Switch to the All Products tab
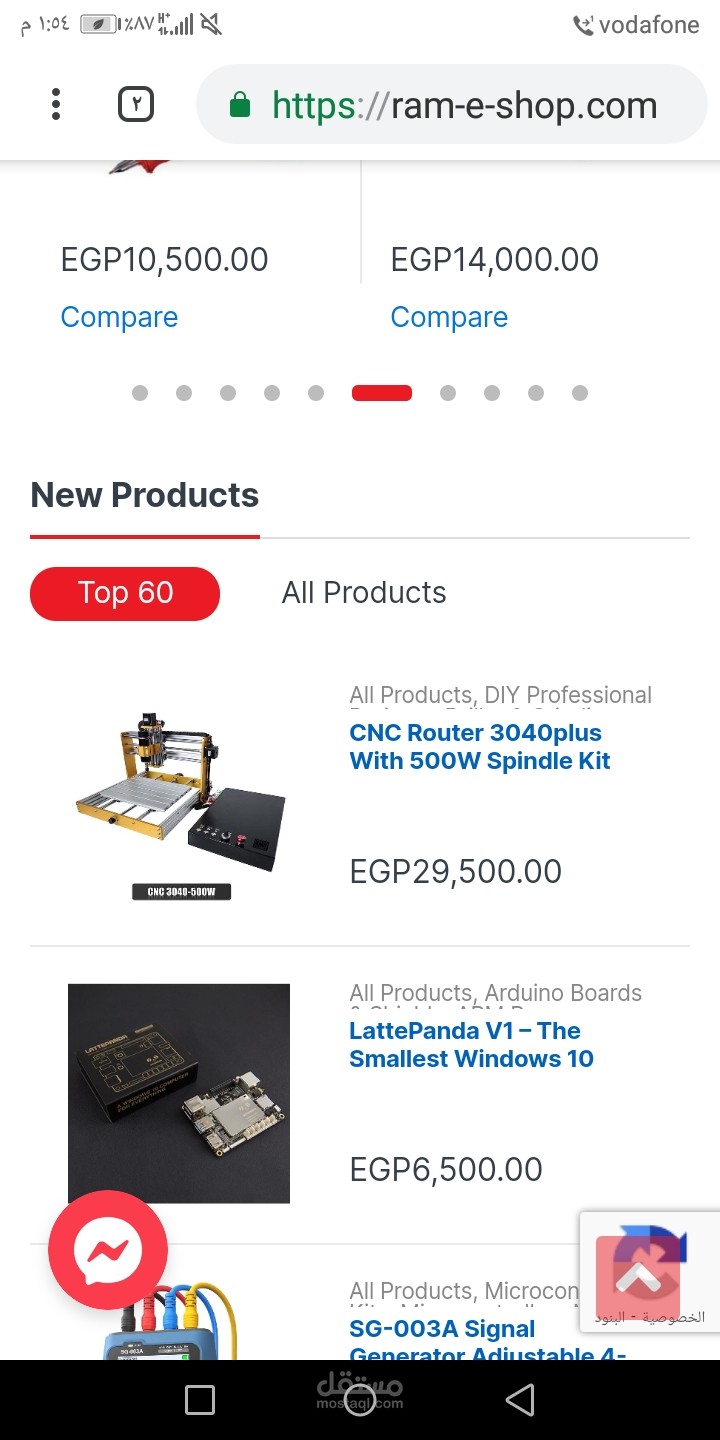This screenshot has width=720, height=1440. click(364, 593)
